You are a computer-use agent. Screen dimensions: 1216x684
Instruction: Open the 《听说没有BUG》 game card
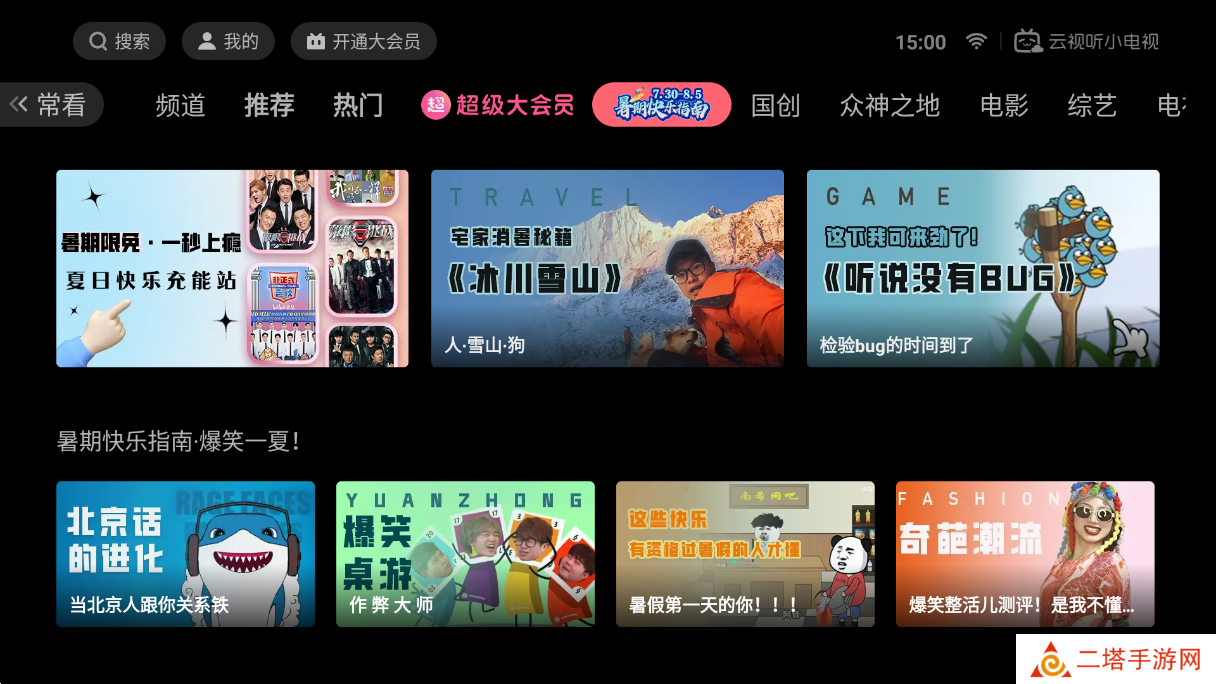click(983, 268)
